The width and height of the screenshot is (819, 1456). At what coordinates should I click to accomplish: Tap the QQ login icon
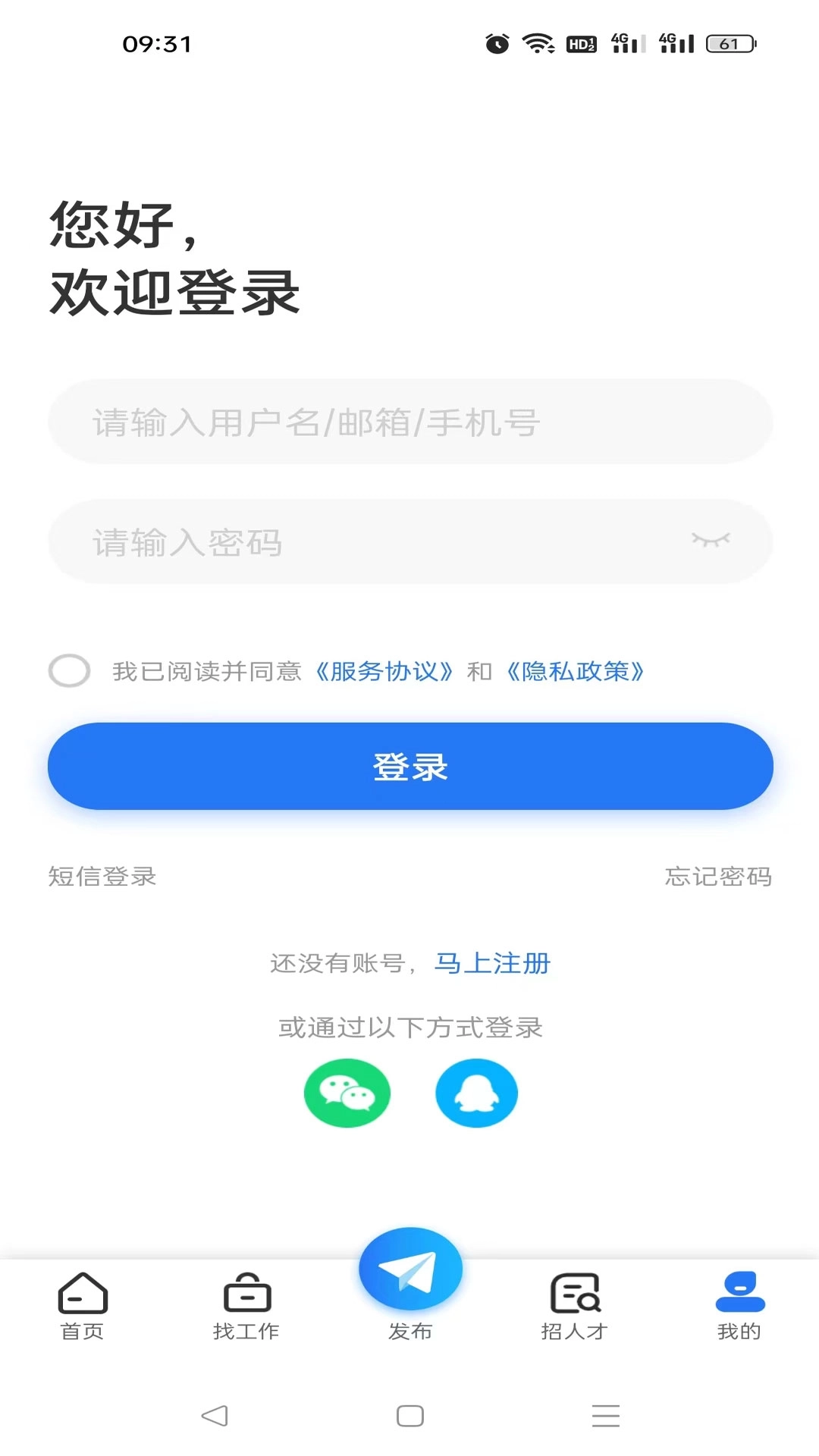[475, 1093]
